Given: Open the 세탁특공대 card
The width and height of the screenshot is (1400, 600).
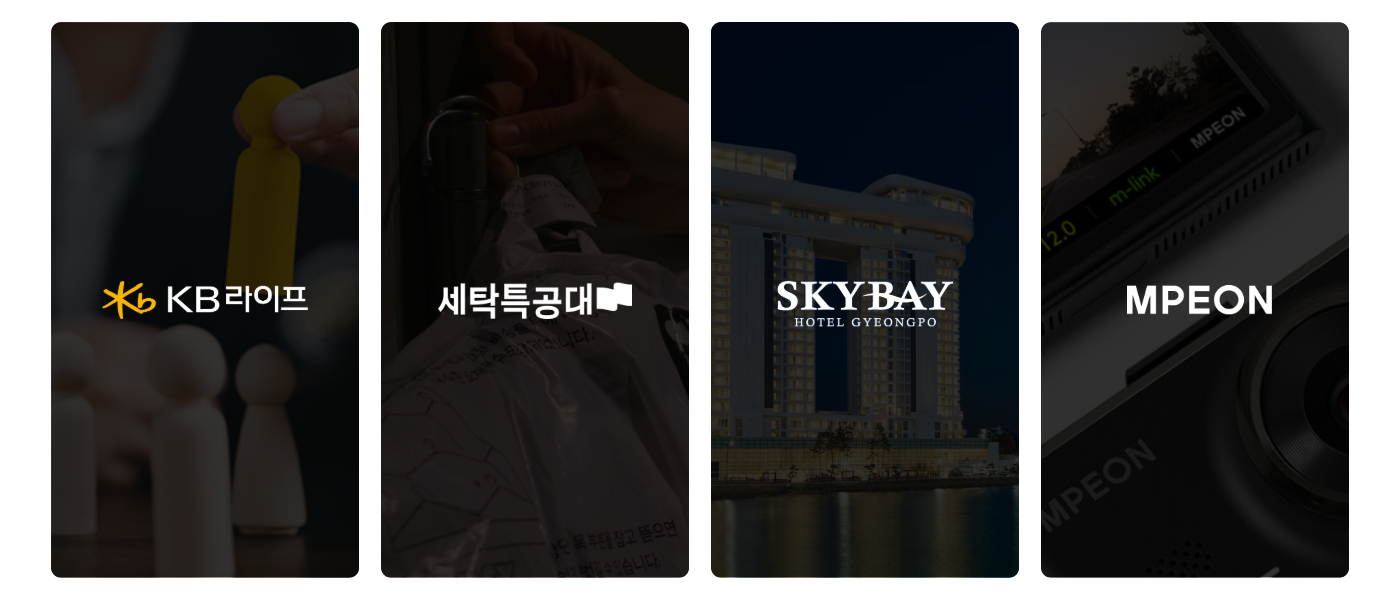Looking at the screenshot, I should pyautogui.click(x=535, y=299).
